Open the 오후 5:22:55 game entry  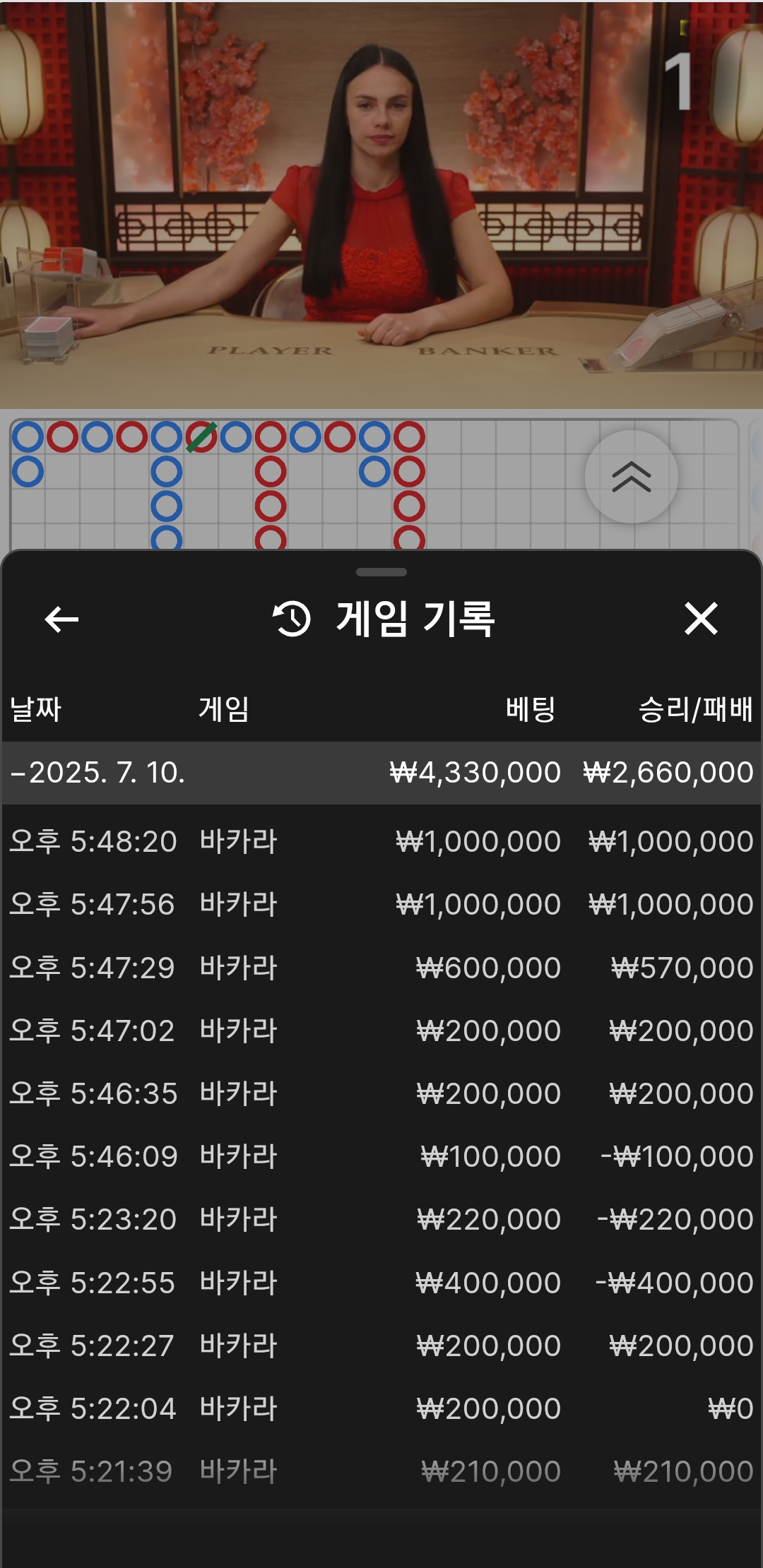click(x=381, y=1283)
